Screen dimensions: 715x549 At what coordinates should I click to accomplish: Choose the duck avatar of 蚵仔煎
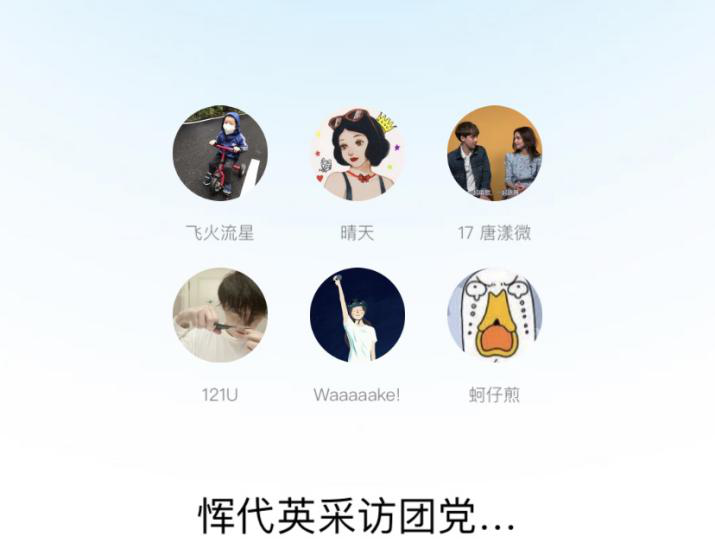tap(494, 315)
